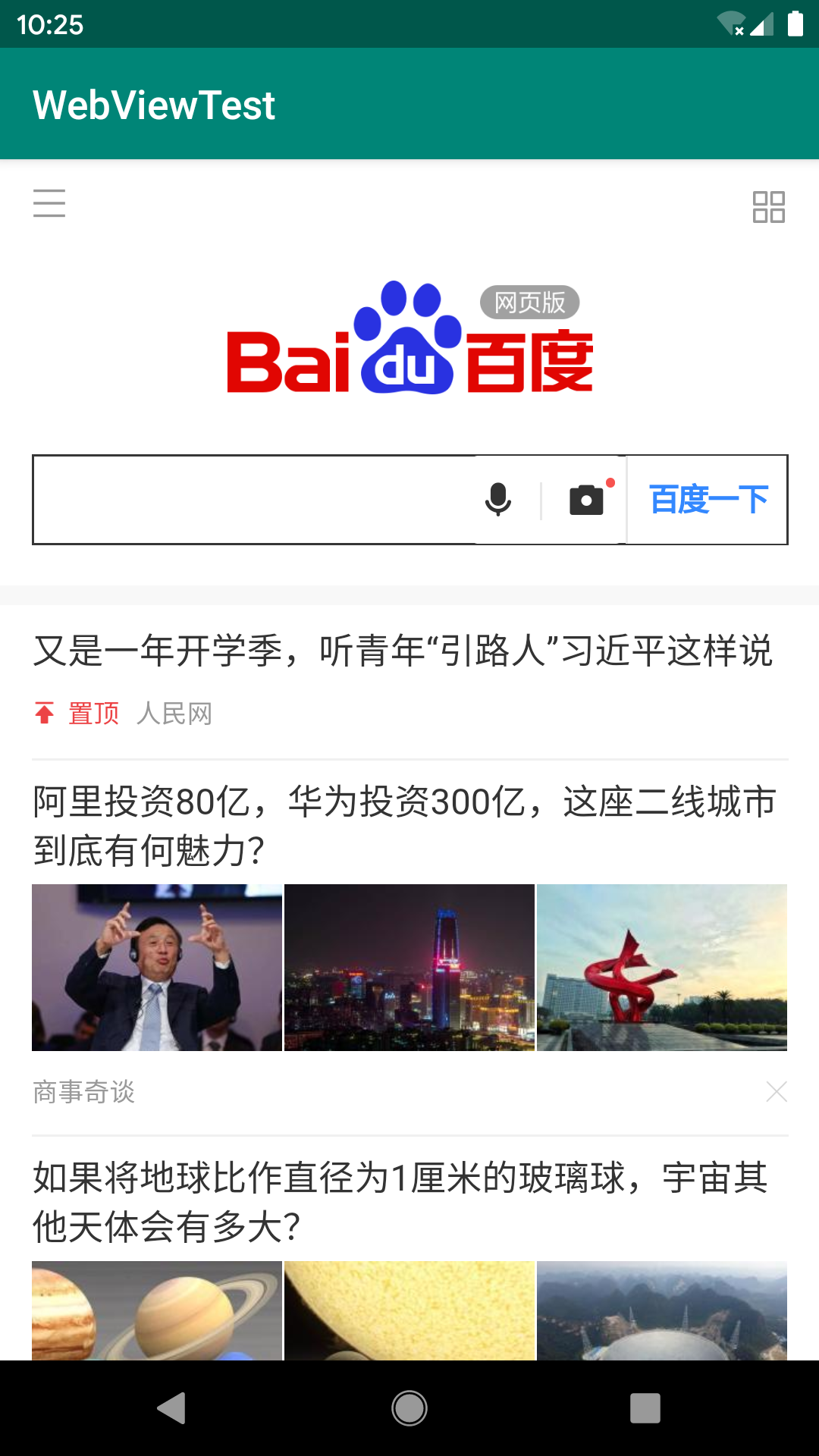Open the 习近平 开学季 headline article

[403, 652]
